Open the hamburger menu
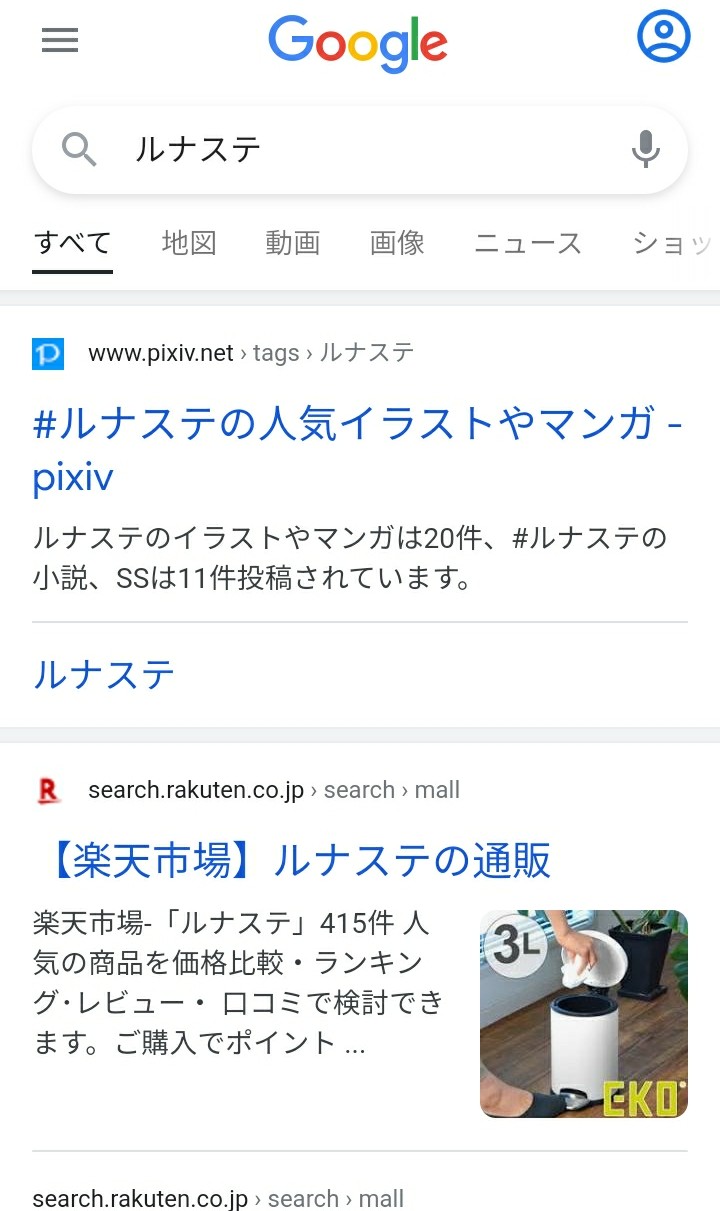 point(60,40)
